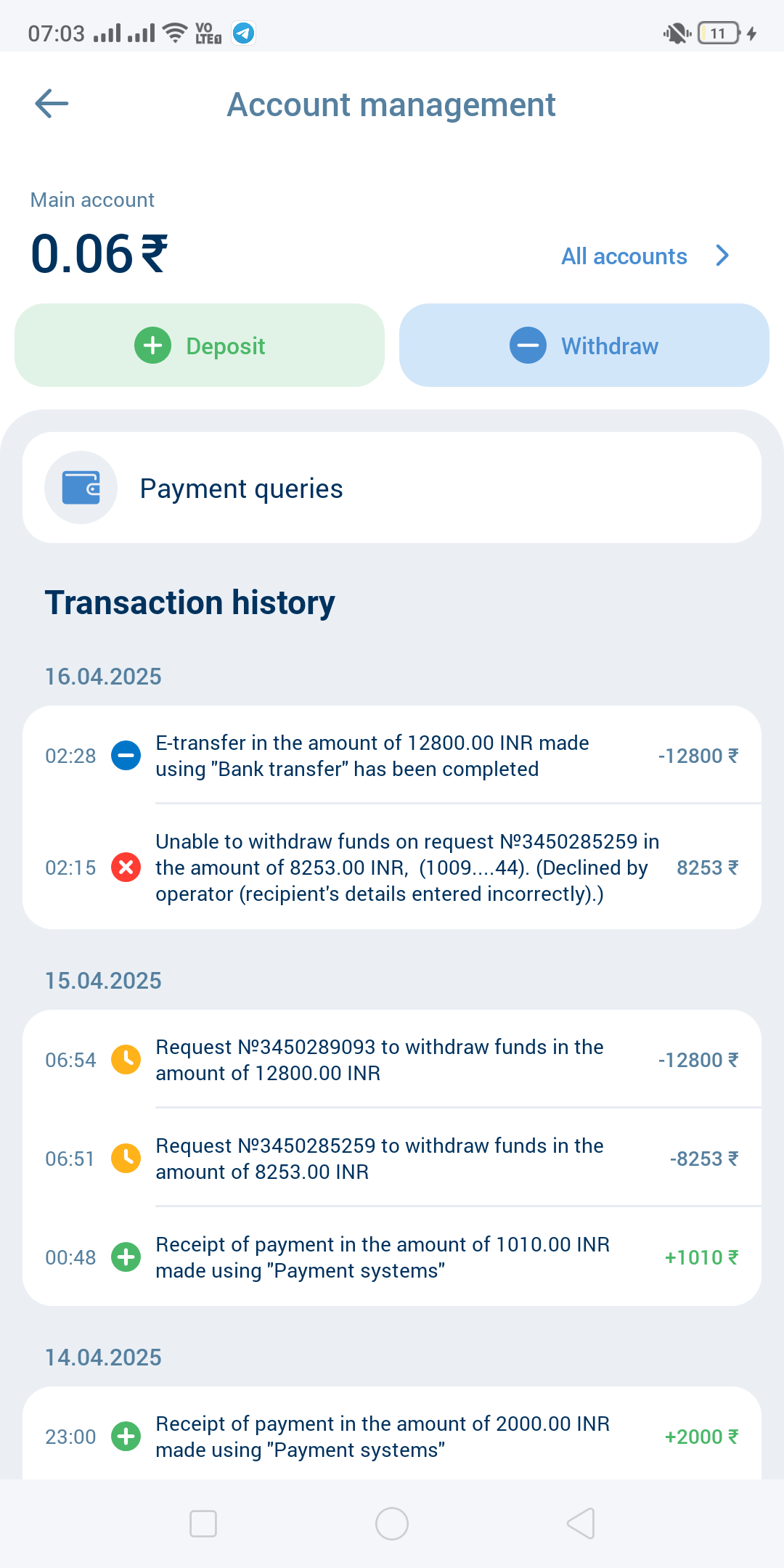The image size is (784, 1568).
Task: Tap the Deposit button
Action: [200, 346]
